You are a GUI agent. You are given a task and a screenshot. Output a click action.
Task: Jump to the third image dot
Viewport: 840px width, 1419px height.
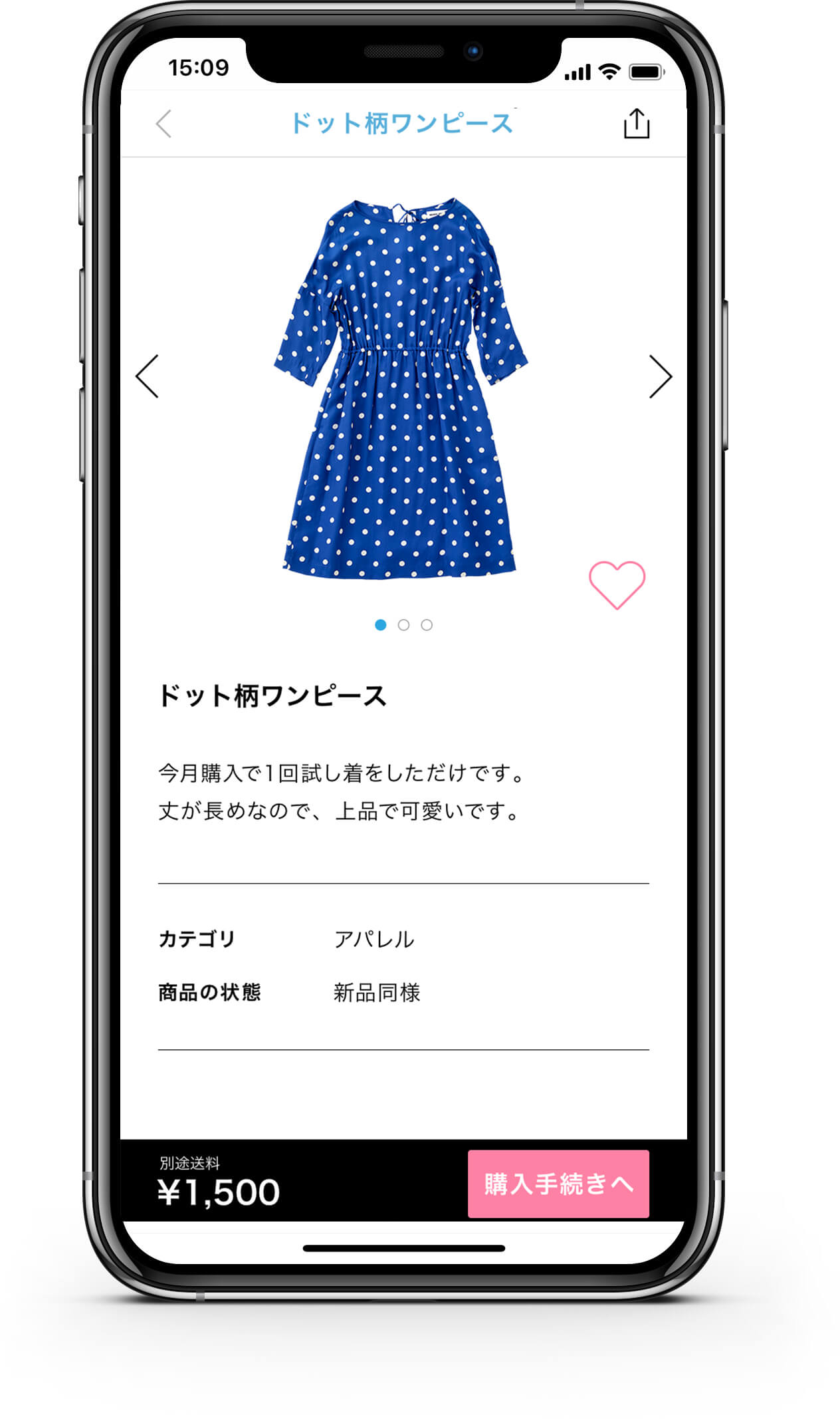[x=427, y=625]
